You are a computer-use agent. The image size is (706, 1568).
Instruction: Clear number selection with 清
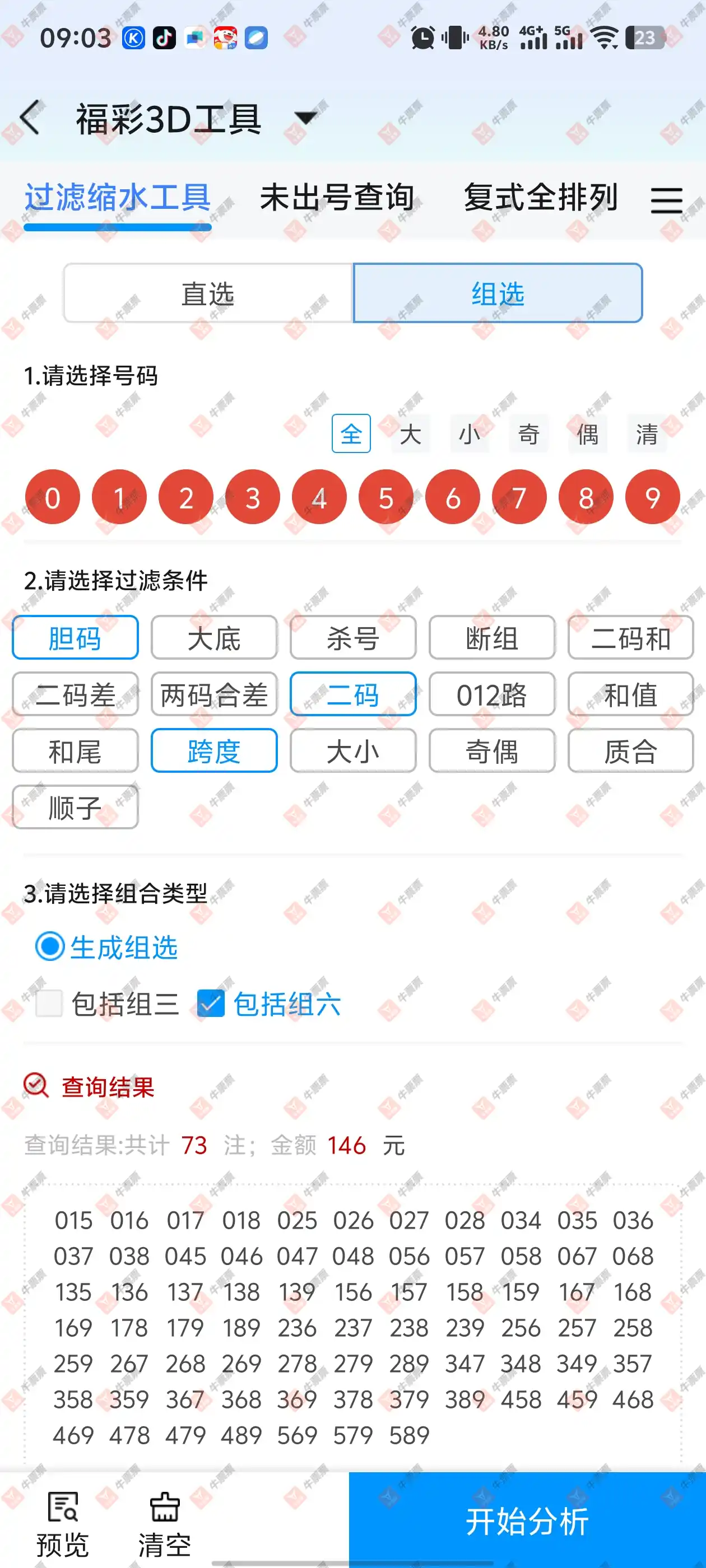click(x=646, y=434)
